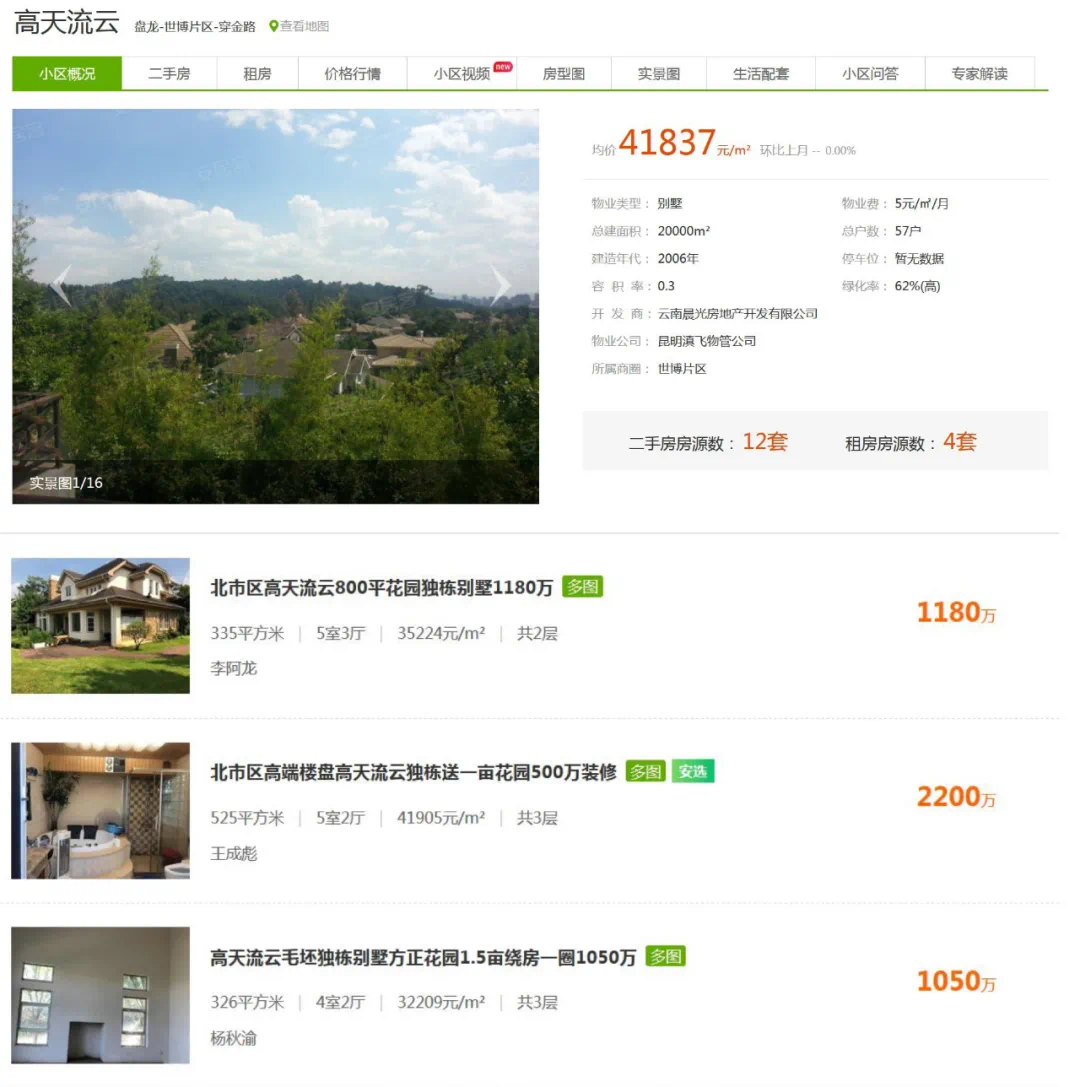1080x1087 pixels.
Task: Show the previous community photo
Action: pos(61,286)
